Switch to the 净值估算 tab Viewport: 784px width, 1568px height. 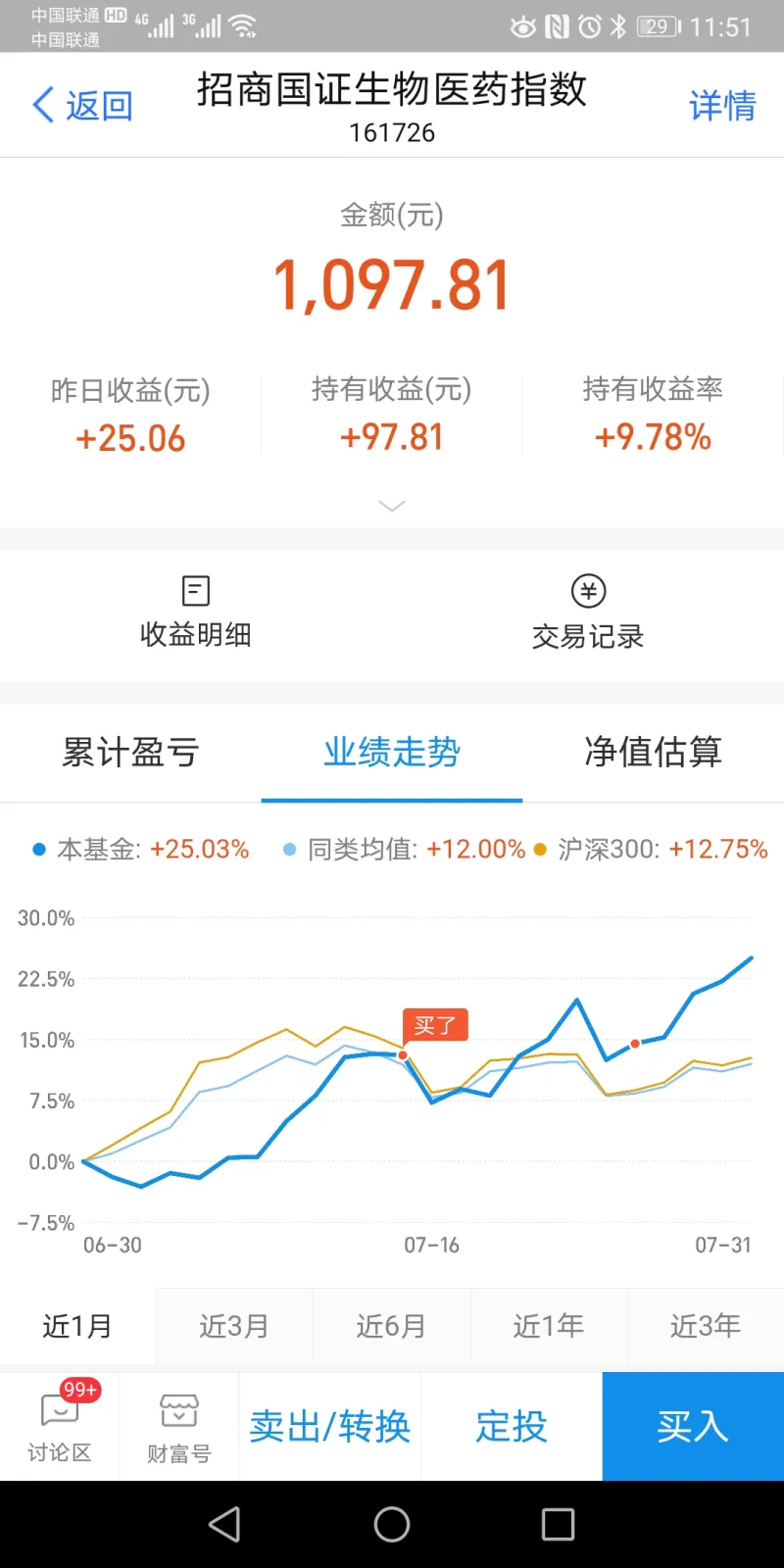pos(653,752)
